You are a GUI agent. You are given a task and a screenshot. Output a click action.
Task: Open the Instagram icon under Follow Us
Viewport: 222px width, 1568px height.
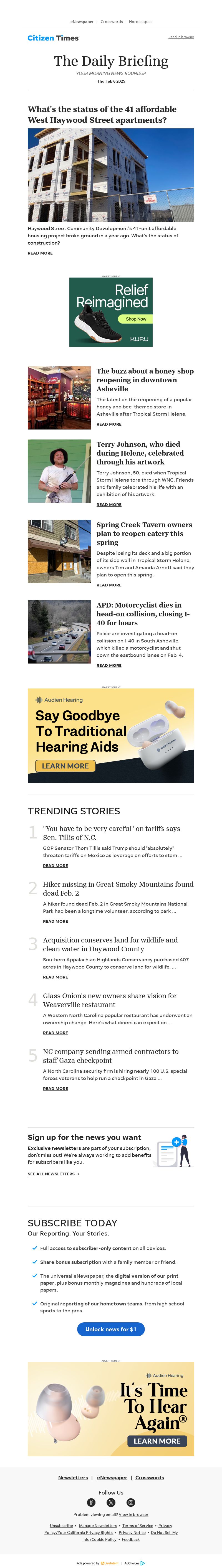click(x=130, y=1502)
